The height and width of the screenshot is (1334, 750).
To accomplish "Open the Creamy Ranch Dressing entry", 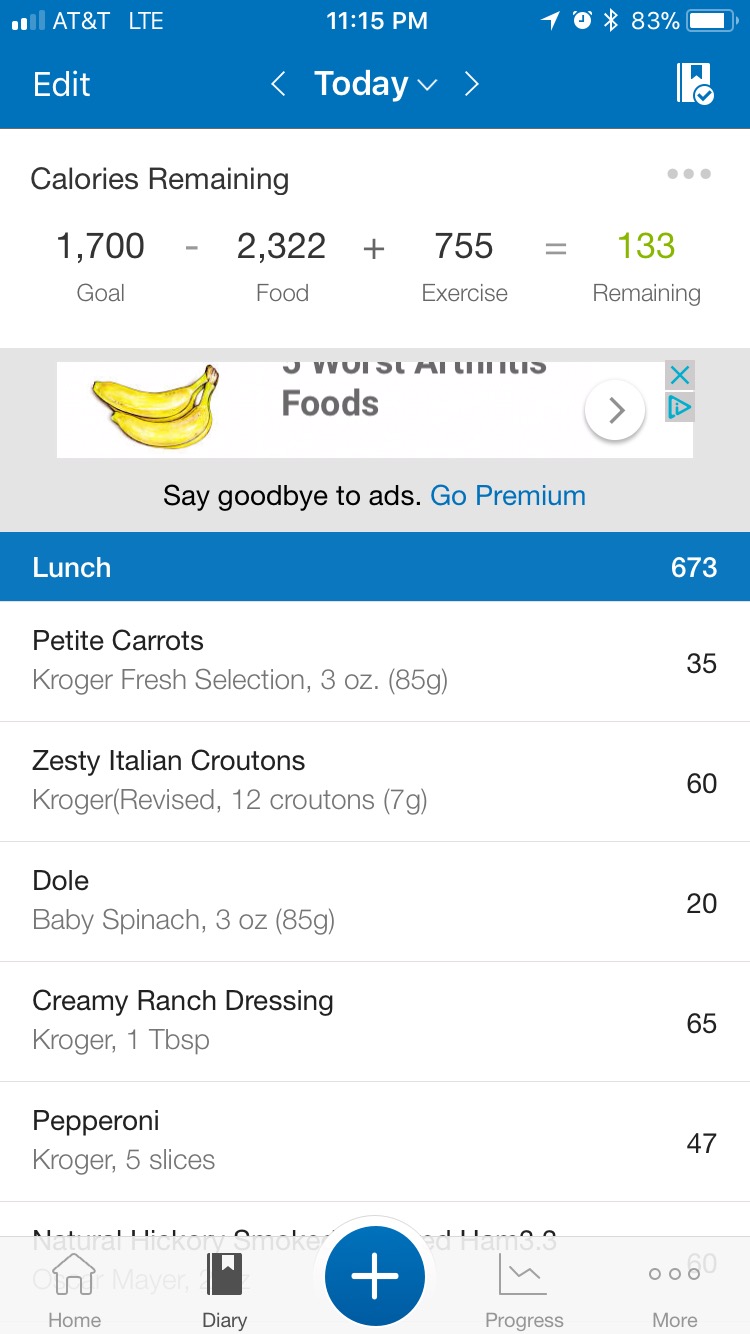I will (375, 1021).
